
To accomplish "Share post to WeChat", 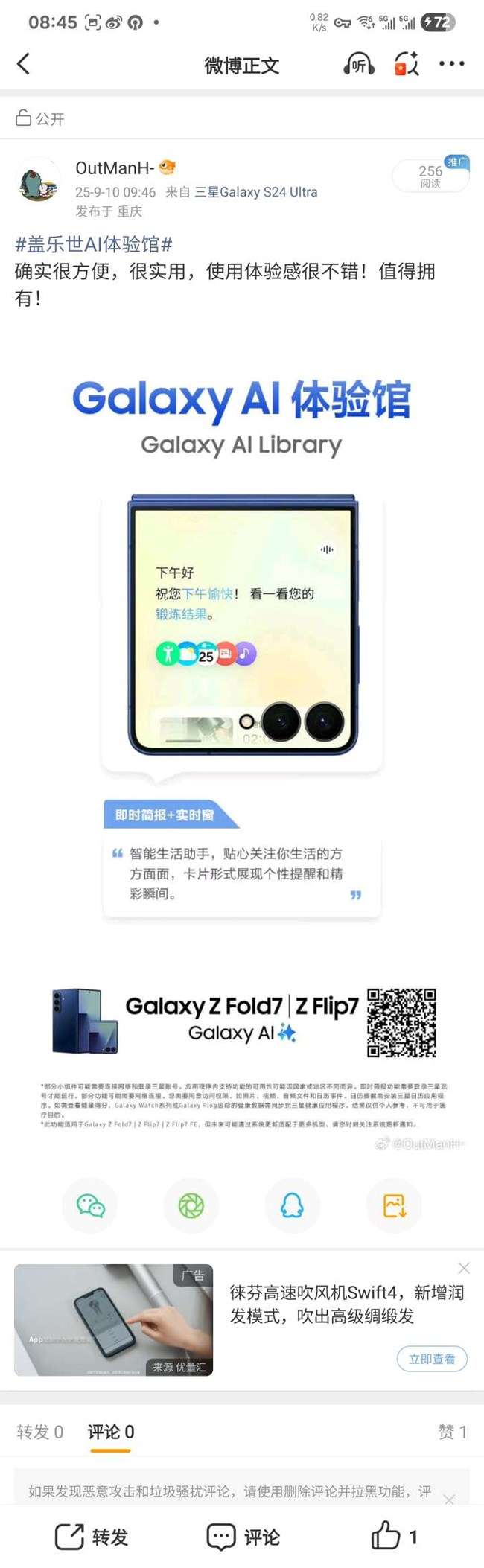I will point(90,1205).
